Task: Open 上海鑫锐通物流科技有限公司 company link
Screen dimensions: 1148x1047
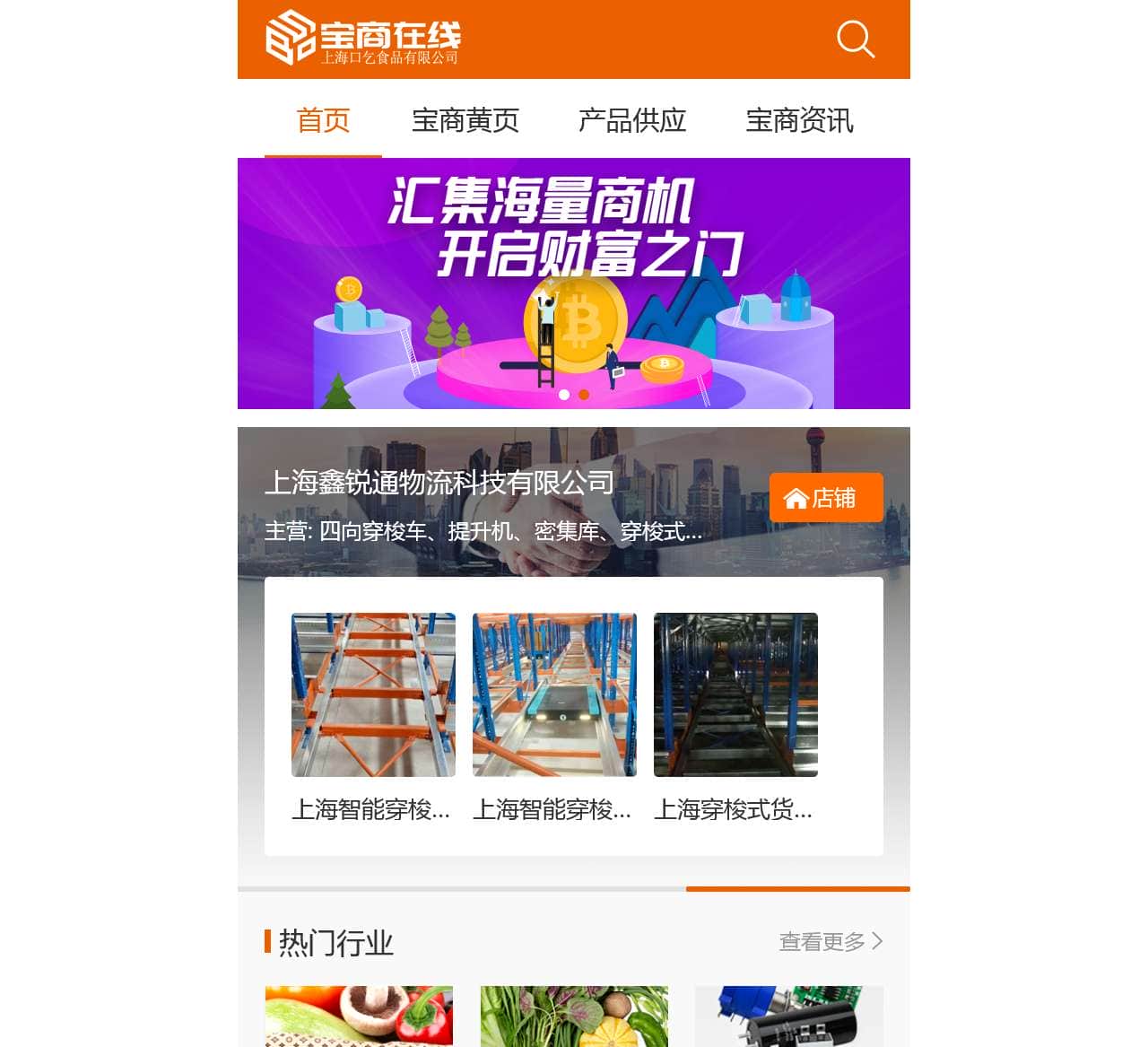Action: click(439, 483)
